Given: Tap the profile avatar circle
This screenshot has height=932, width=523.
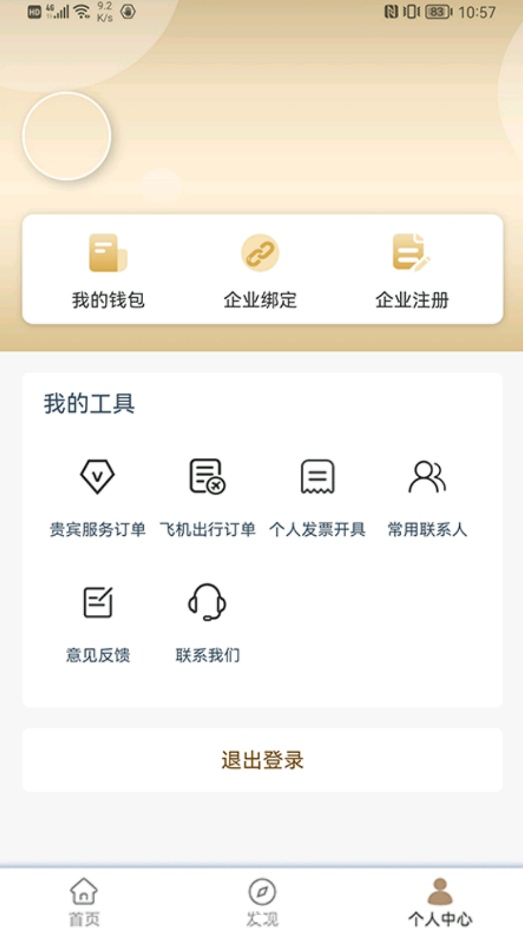Looking at the screenshot, I should (x=67, y=136).
